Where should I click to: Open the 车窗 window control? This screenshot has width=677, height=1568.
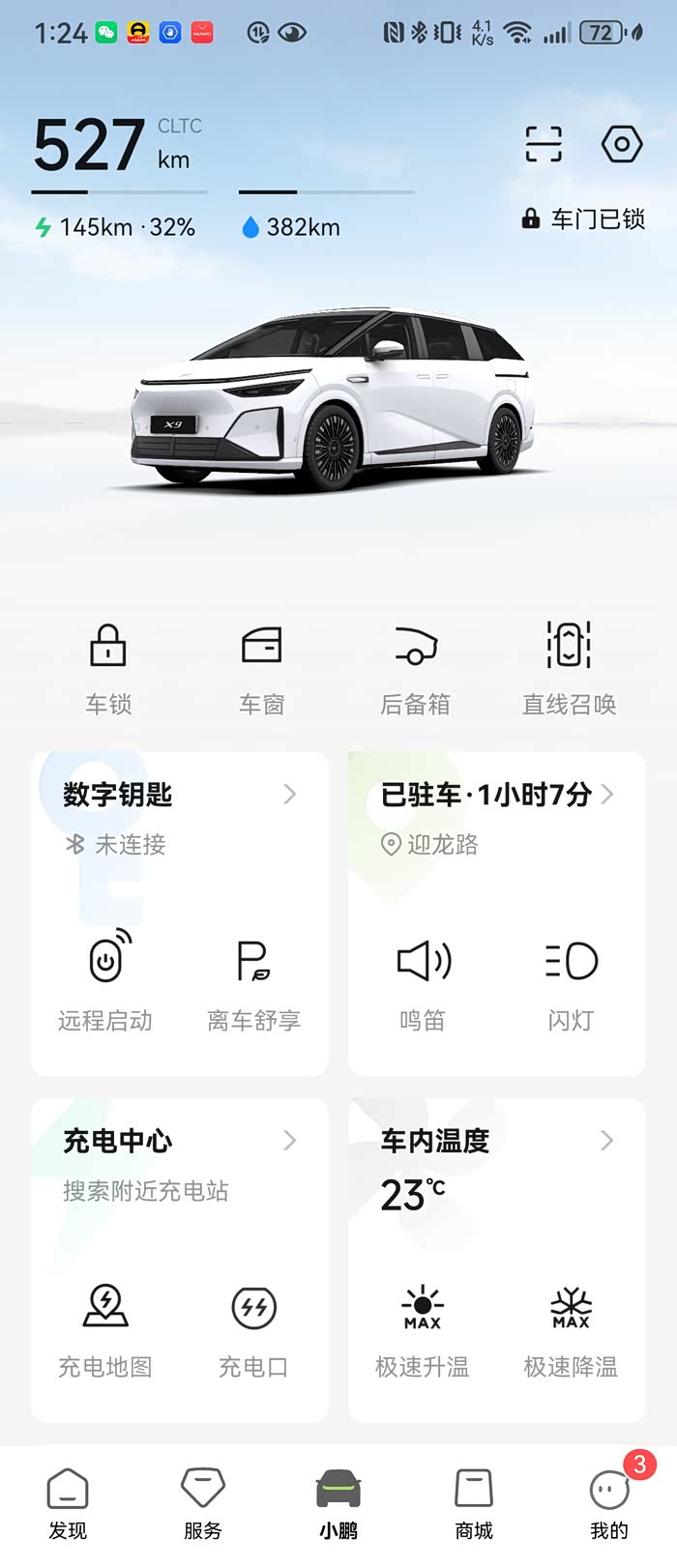tap(261, 666)
